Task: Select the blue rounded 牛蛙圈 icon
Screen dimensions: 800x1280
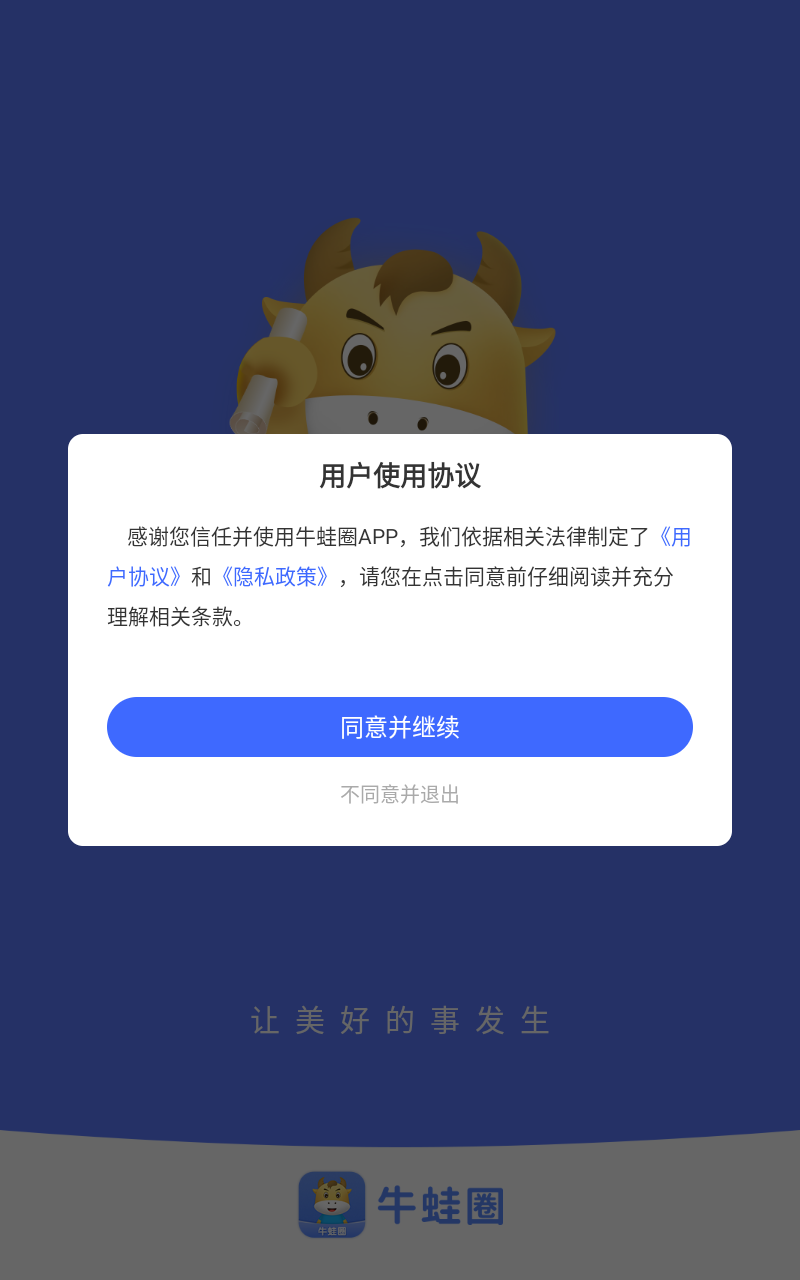Action: pos(332,1205)
